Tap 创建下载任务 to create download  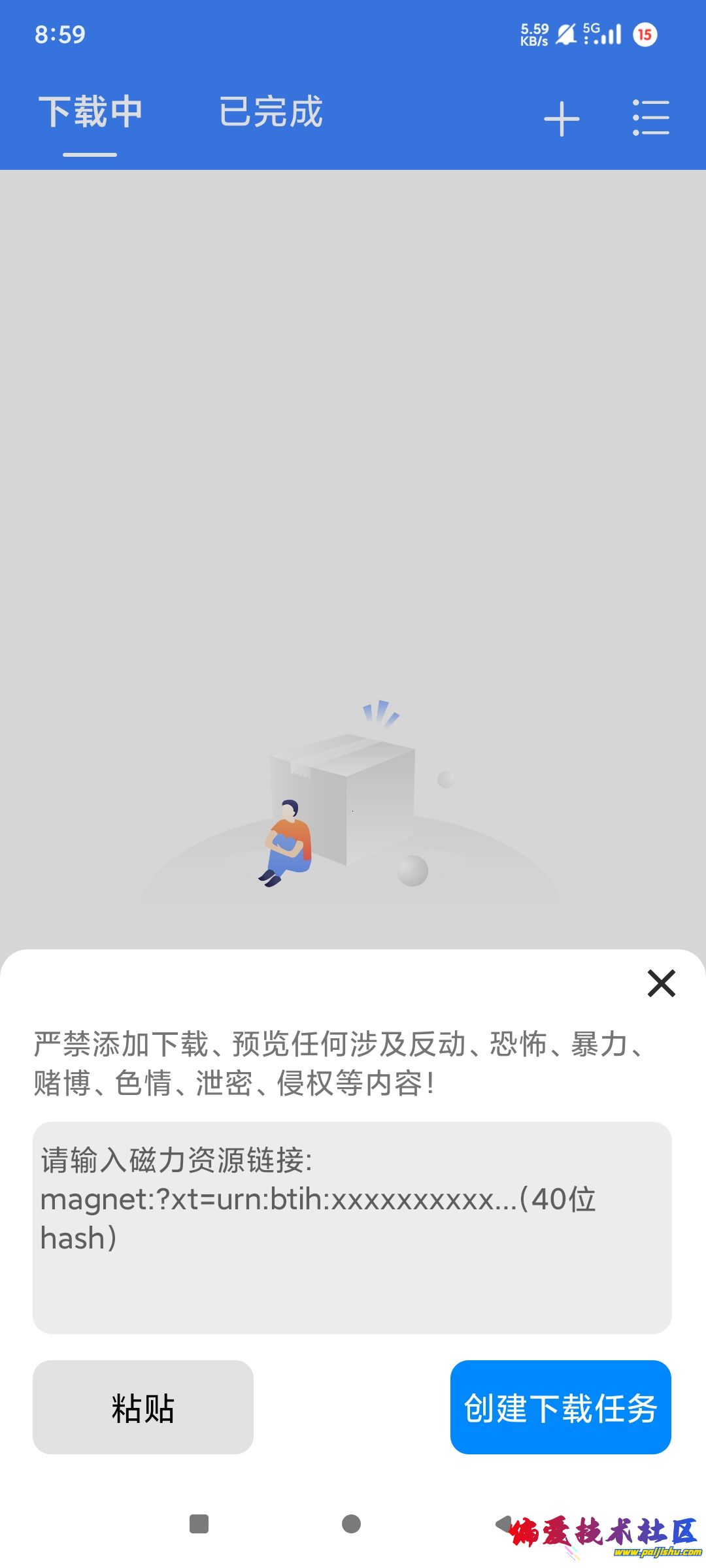pos(560,1407)
